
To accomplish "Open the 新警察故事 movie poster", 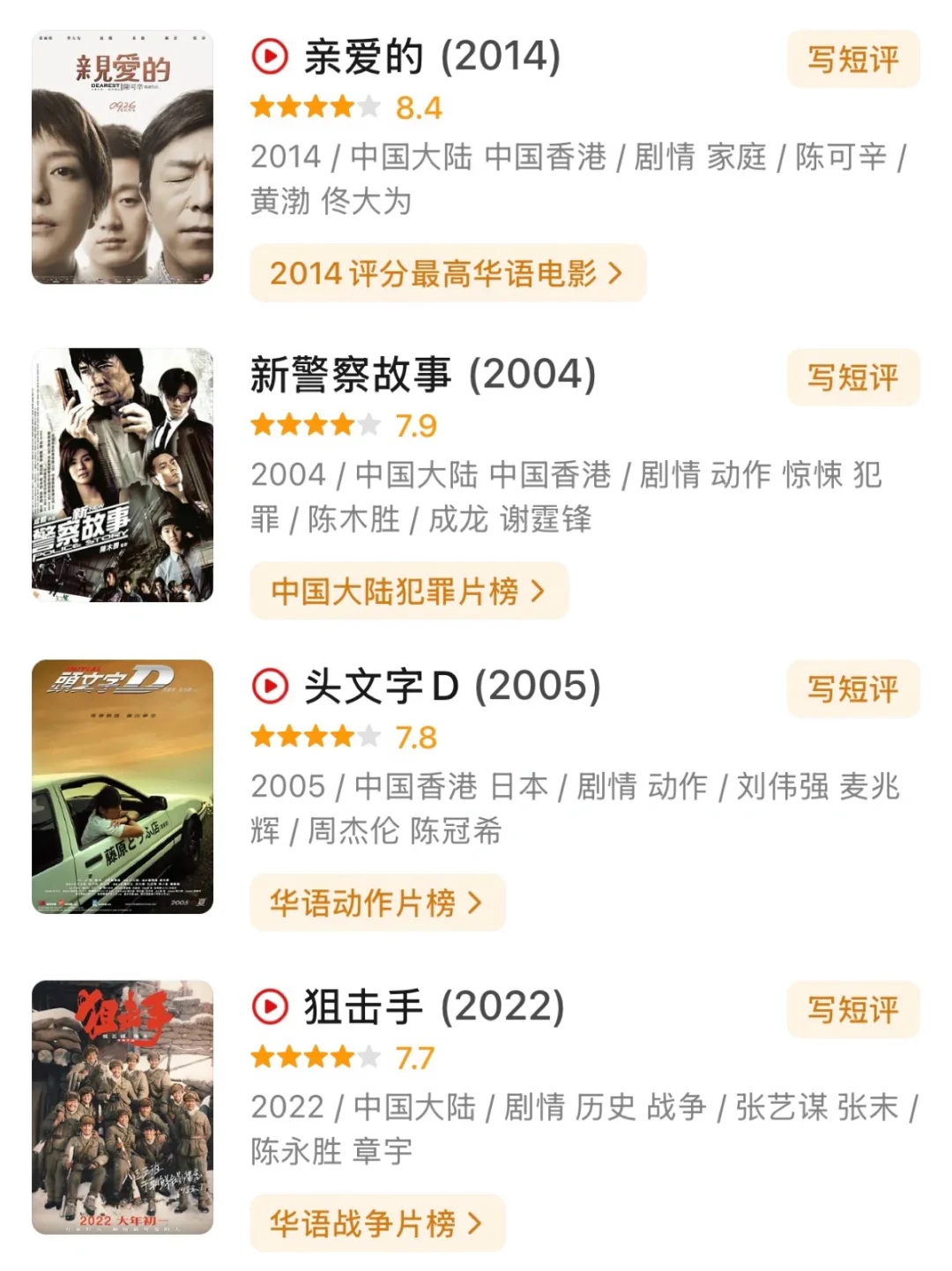I will pyautogui.click(x=123, y=475).
